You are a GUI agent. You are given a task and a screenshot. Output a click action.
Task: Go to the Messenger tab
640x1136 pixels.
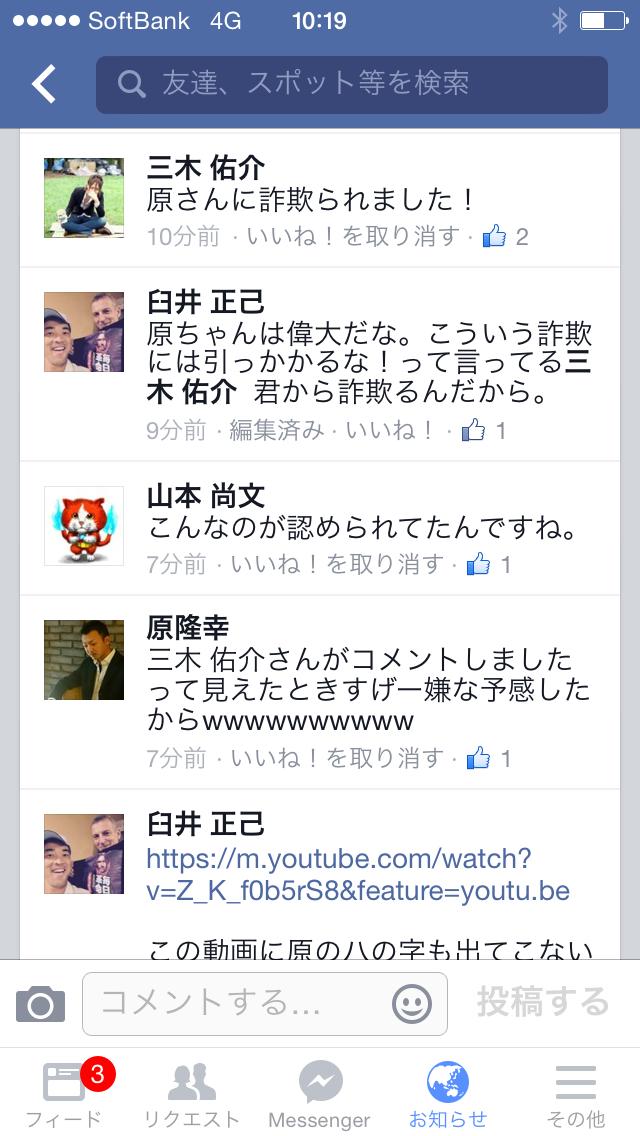click(320, 1094)
